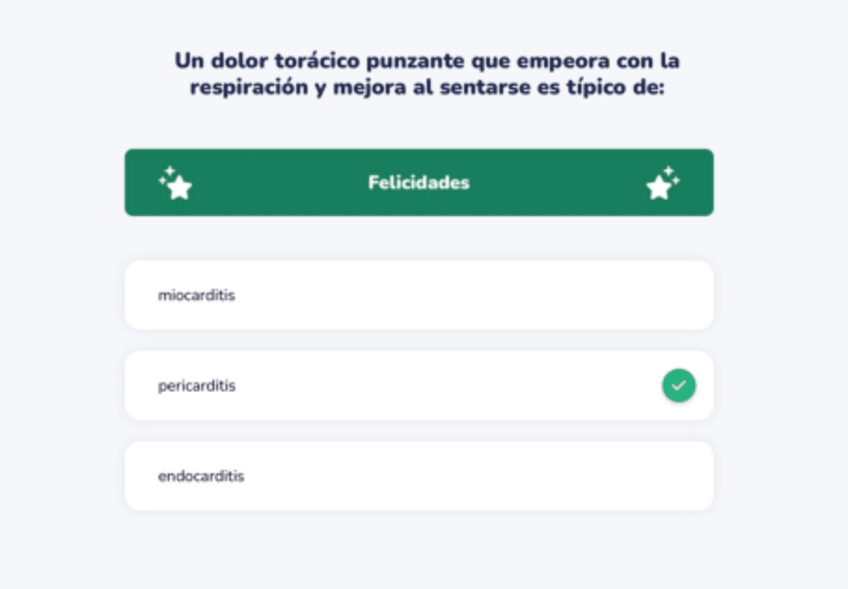Screen dimensions: 848x589
Task: Pick the endocarditis answer option
Action: pyautogui.click(x=418, y=476)
